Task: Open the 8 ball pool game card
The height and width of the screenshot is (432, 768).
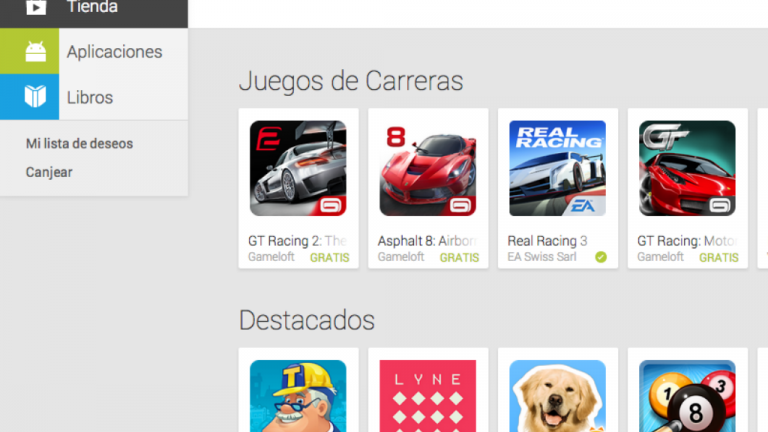Action: point(687,395)
